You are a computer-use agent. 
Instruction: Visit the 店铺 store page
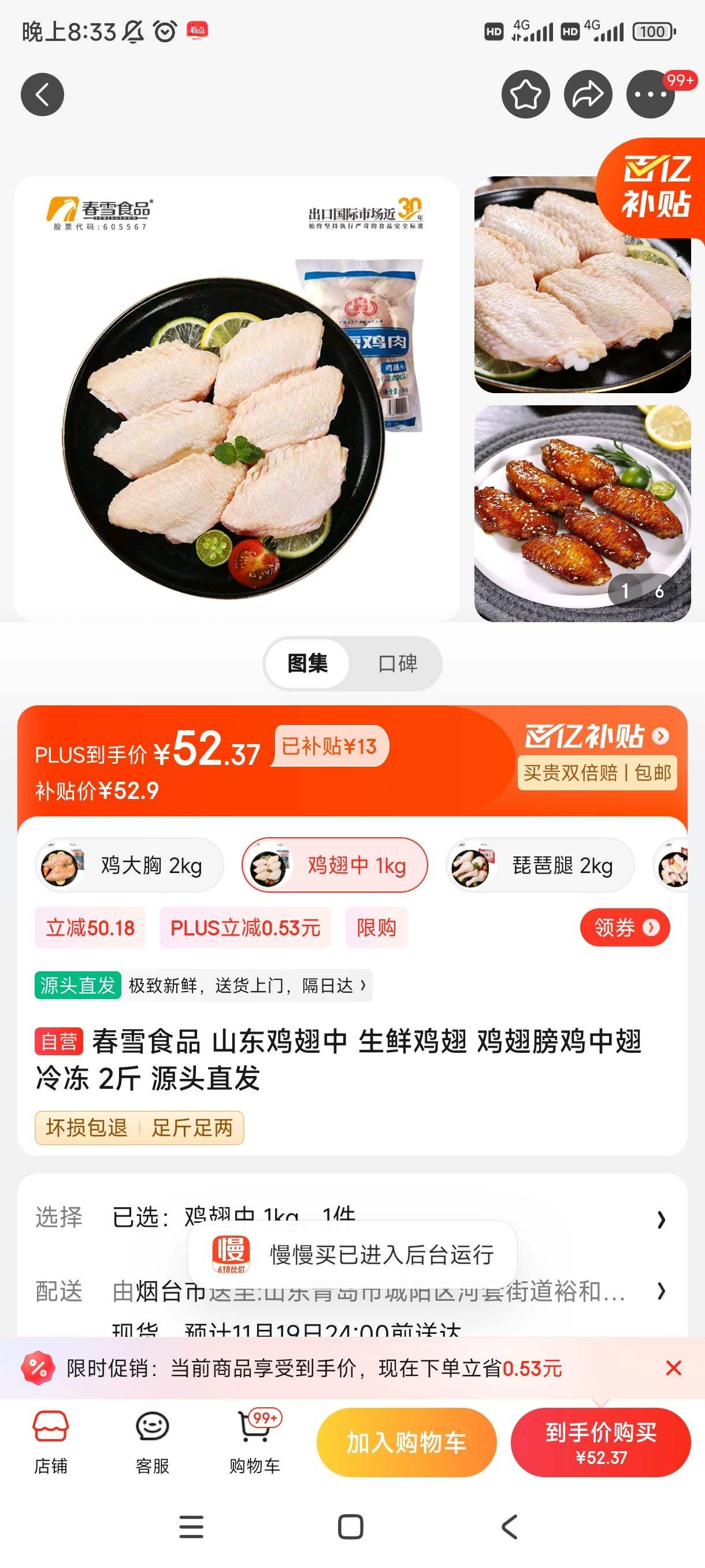click(x=50, y=1442)
